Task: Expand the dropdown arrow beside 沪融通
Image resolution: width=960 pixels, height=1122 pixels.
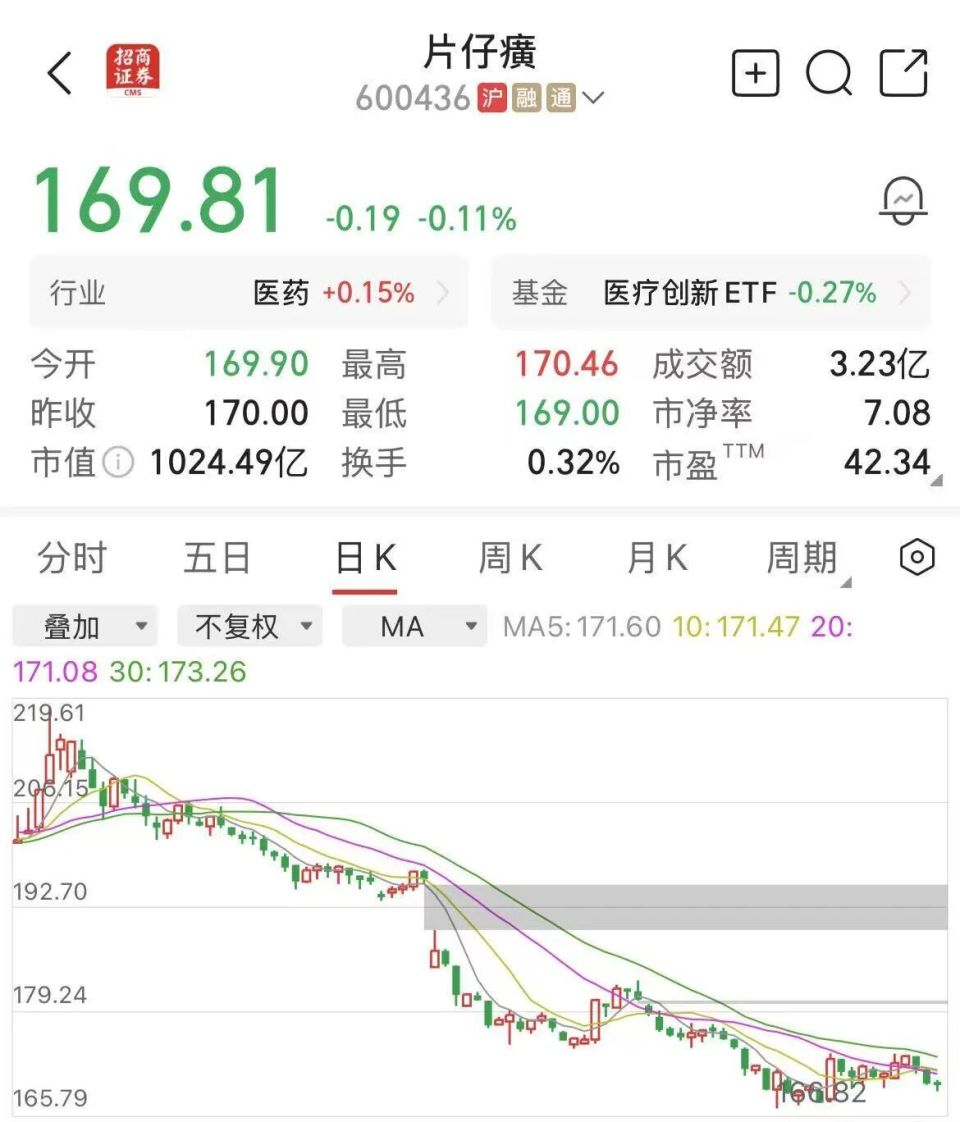Action: click(594, 99)
